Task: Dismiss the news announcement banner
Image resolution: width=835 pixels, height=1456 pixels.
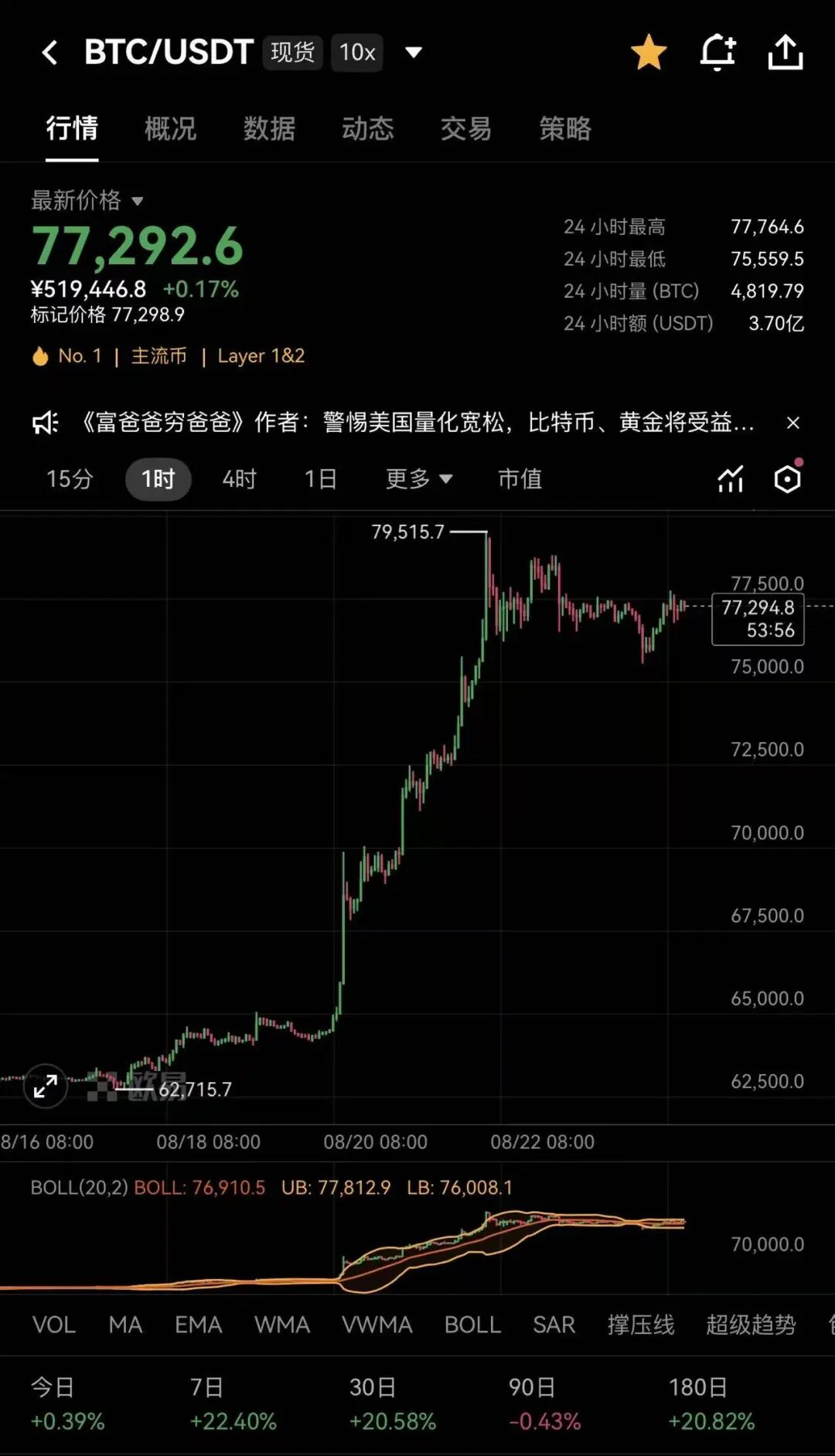Action: point(792,423)
